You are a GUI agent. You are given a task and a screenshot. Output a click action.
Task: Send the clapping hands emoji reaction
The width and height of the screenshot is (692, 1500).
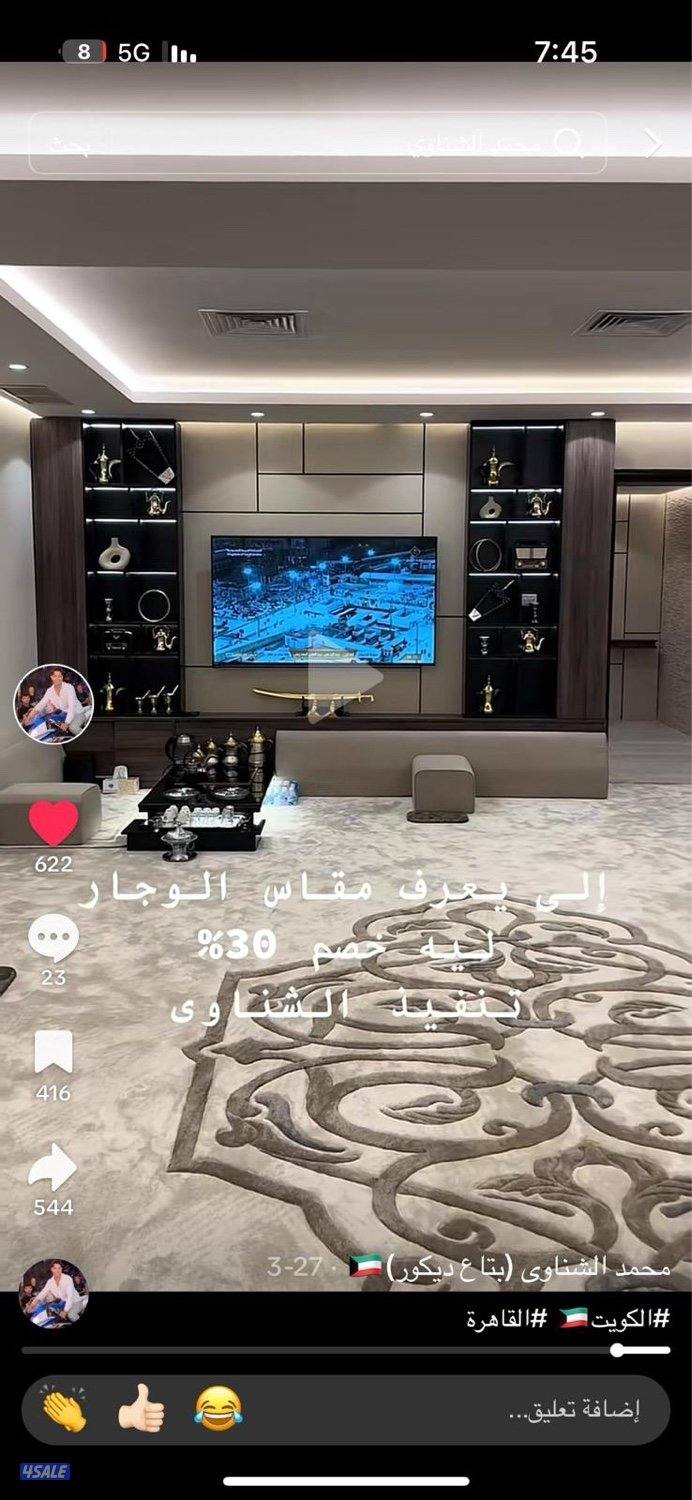pyautogui.click(x=64, y=1410)
